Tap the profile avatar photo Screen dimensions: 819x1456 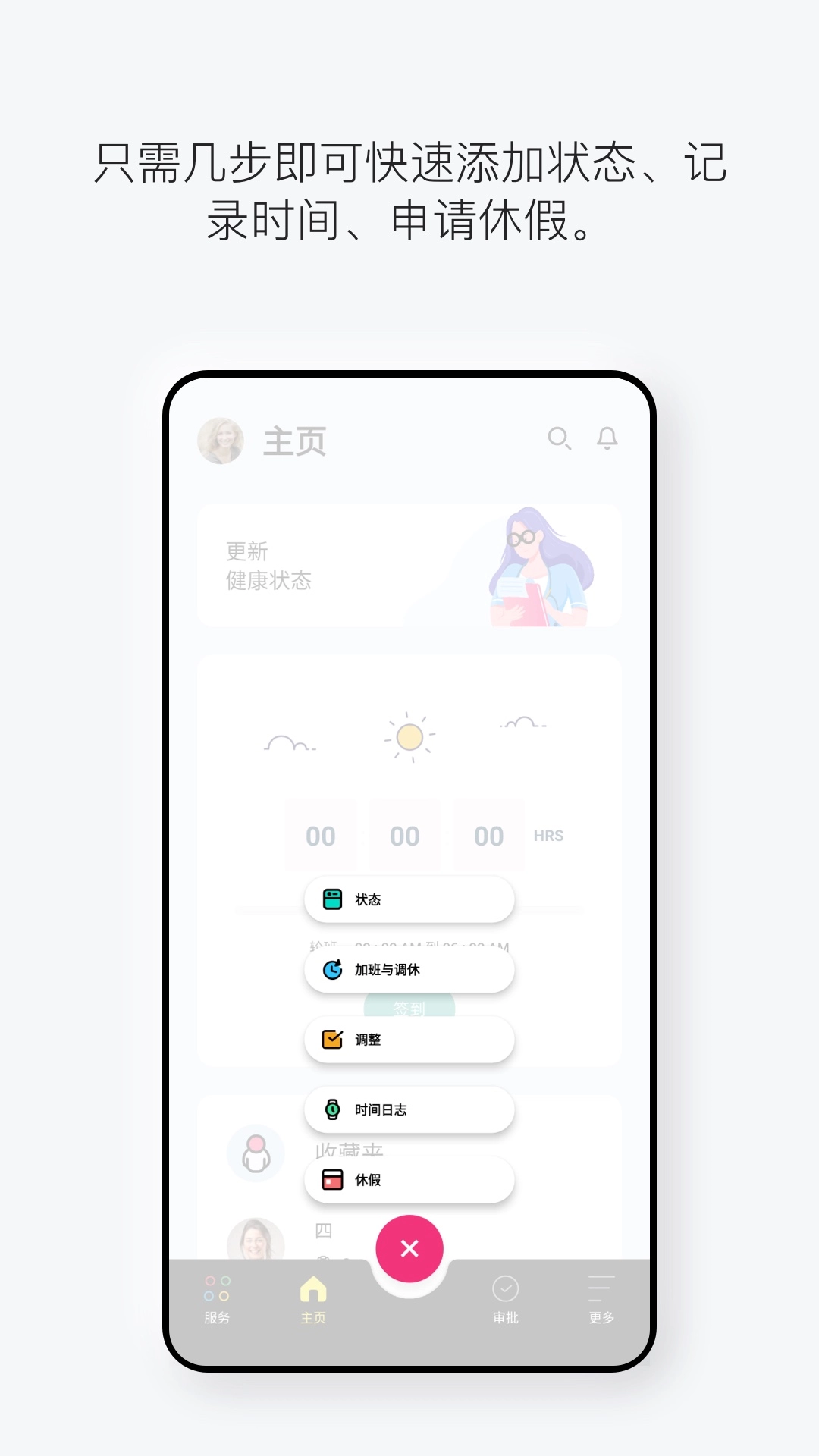click(x=220, y=440)
